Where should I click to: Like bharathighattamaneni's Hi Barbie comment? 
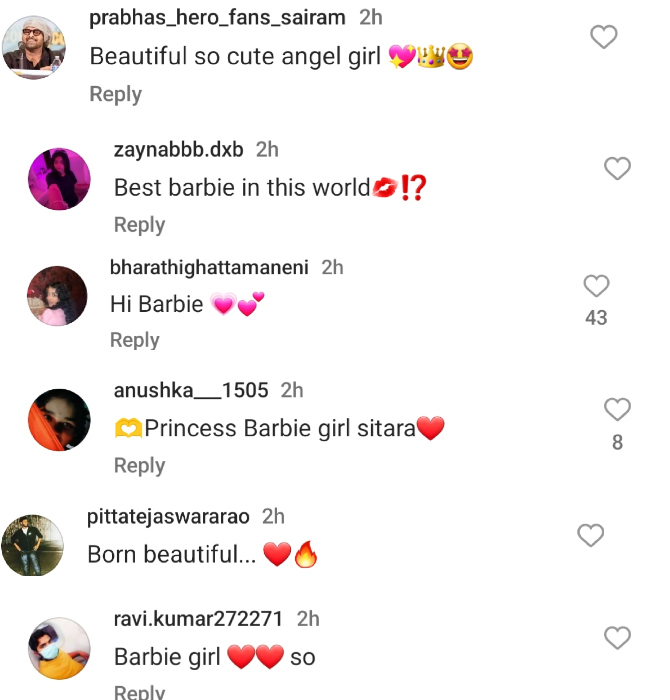[596, 286]
